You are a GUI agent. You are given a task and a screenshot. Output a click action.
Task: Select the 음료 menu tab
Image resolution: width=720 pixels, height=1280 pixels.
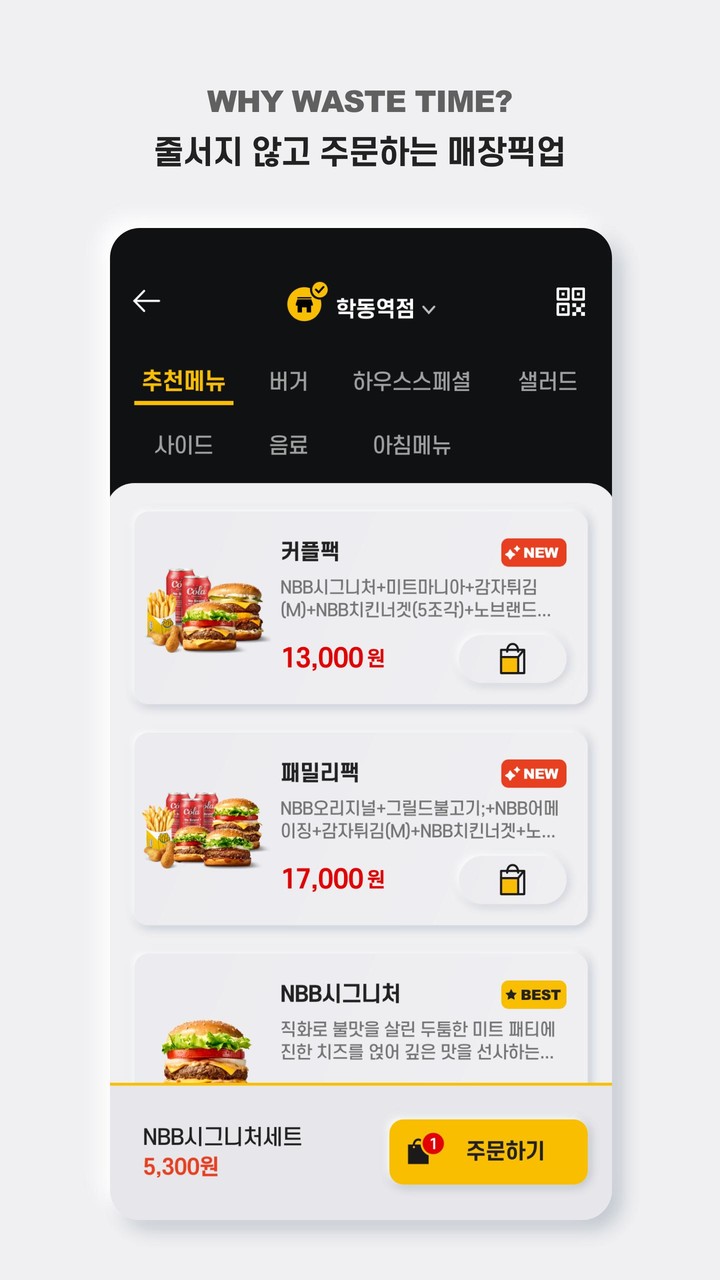point(288,446)
